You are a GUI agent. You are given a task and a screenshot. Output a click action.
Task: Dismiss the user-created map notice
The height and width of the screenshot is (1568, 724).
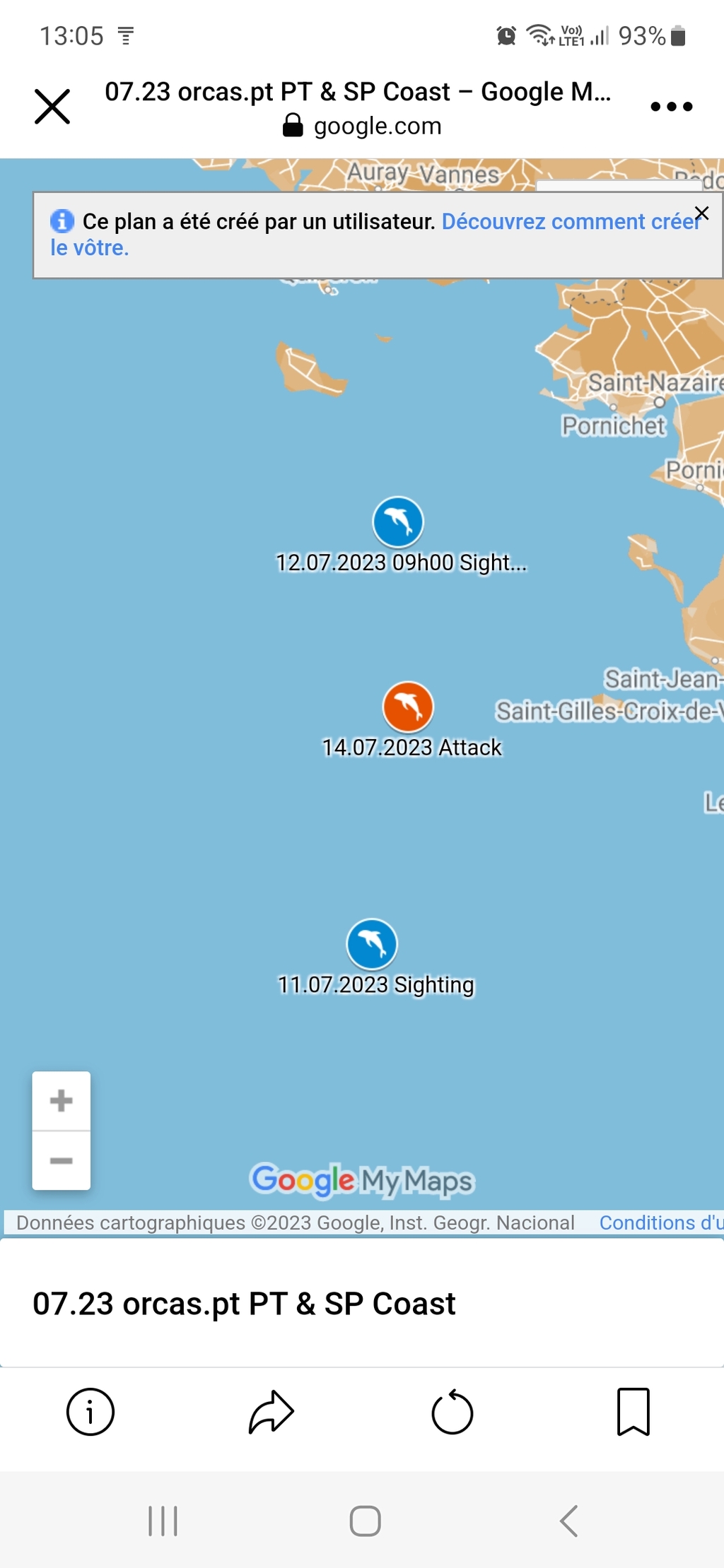[x=701, y=213]
